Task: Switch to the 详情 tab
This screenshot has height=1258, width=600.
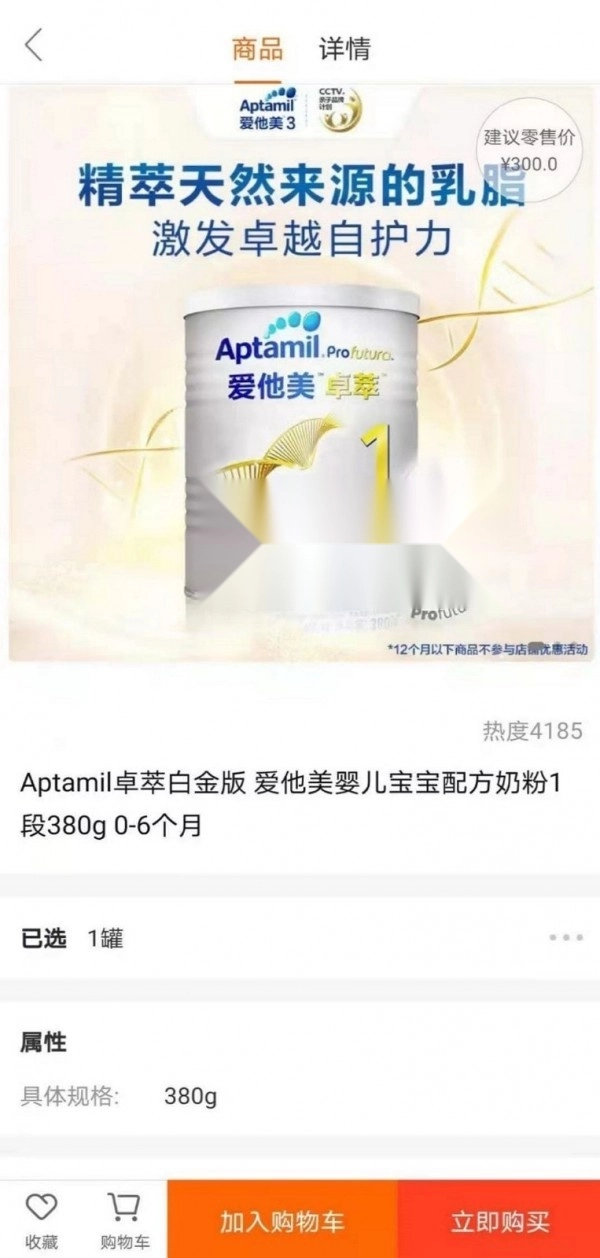Action: pyautogui.click(x=345, y=48)
